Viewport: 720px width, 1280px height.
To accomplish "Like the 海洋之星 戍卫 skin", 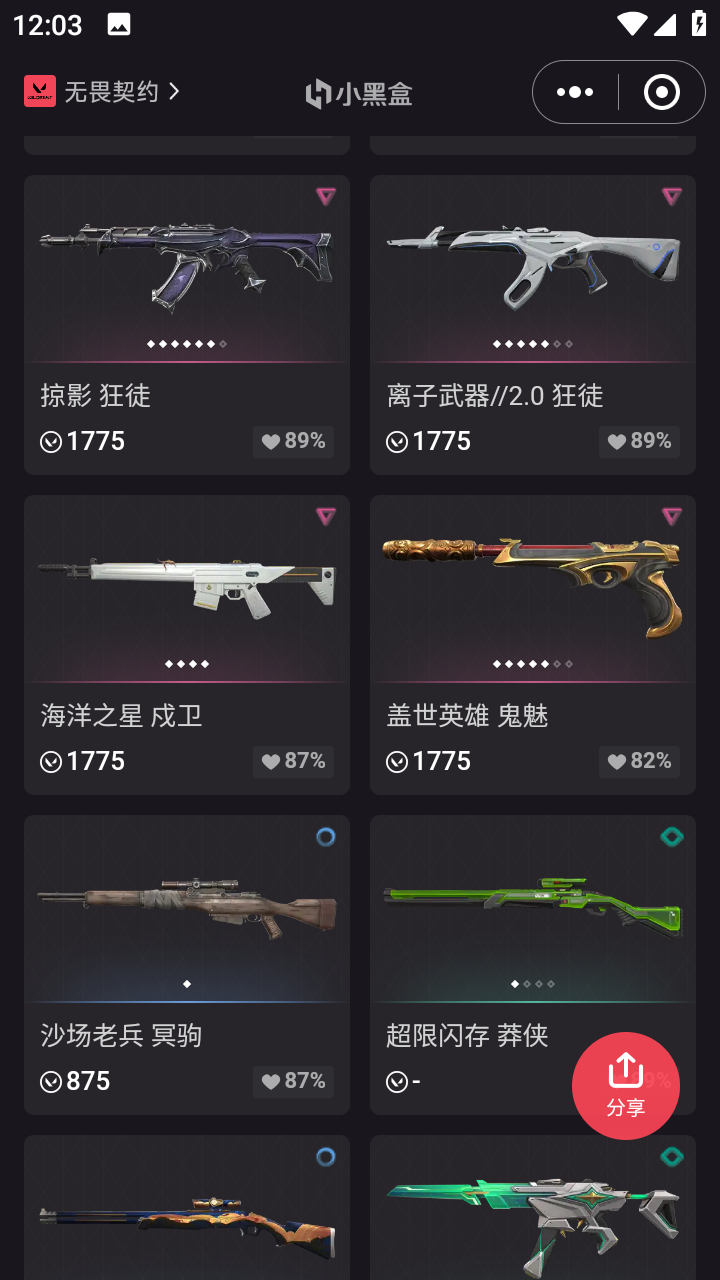I will pos(293,761).
